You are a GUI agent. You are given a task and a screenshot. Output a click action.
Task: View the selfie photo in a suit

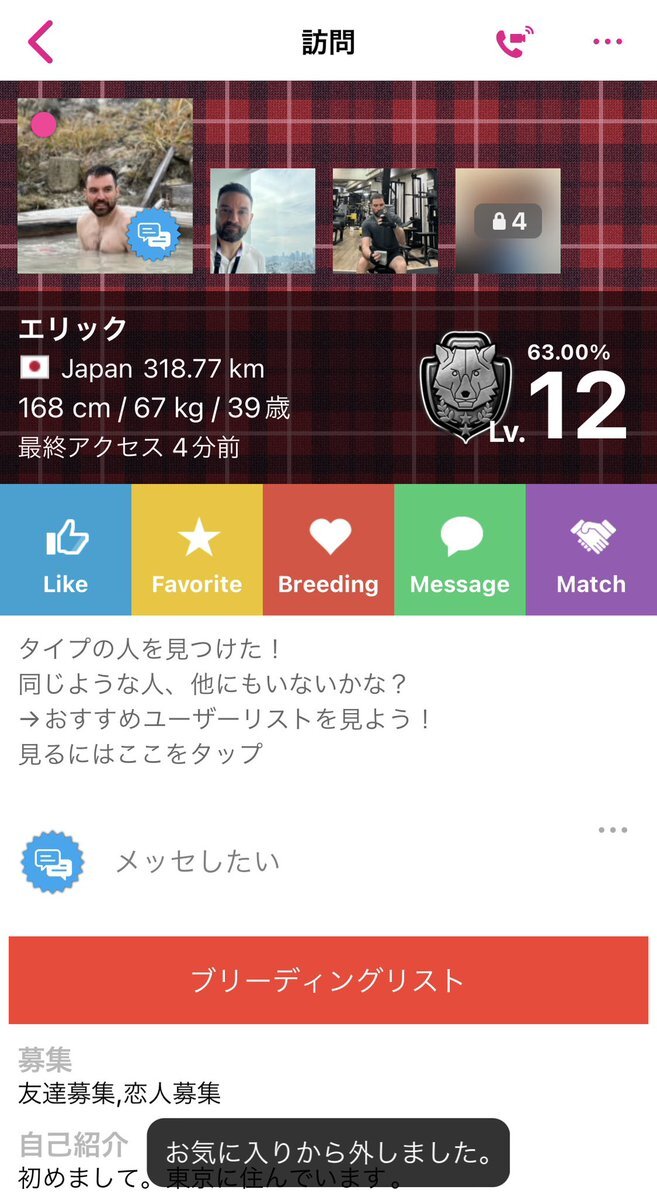coord(262,220)
